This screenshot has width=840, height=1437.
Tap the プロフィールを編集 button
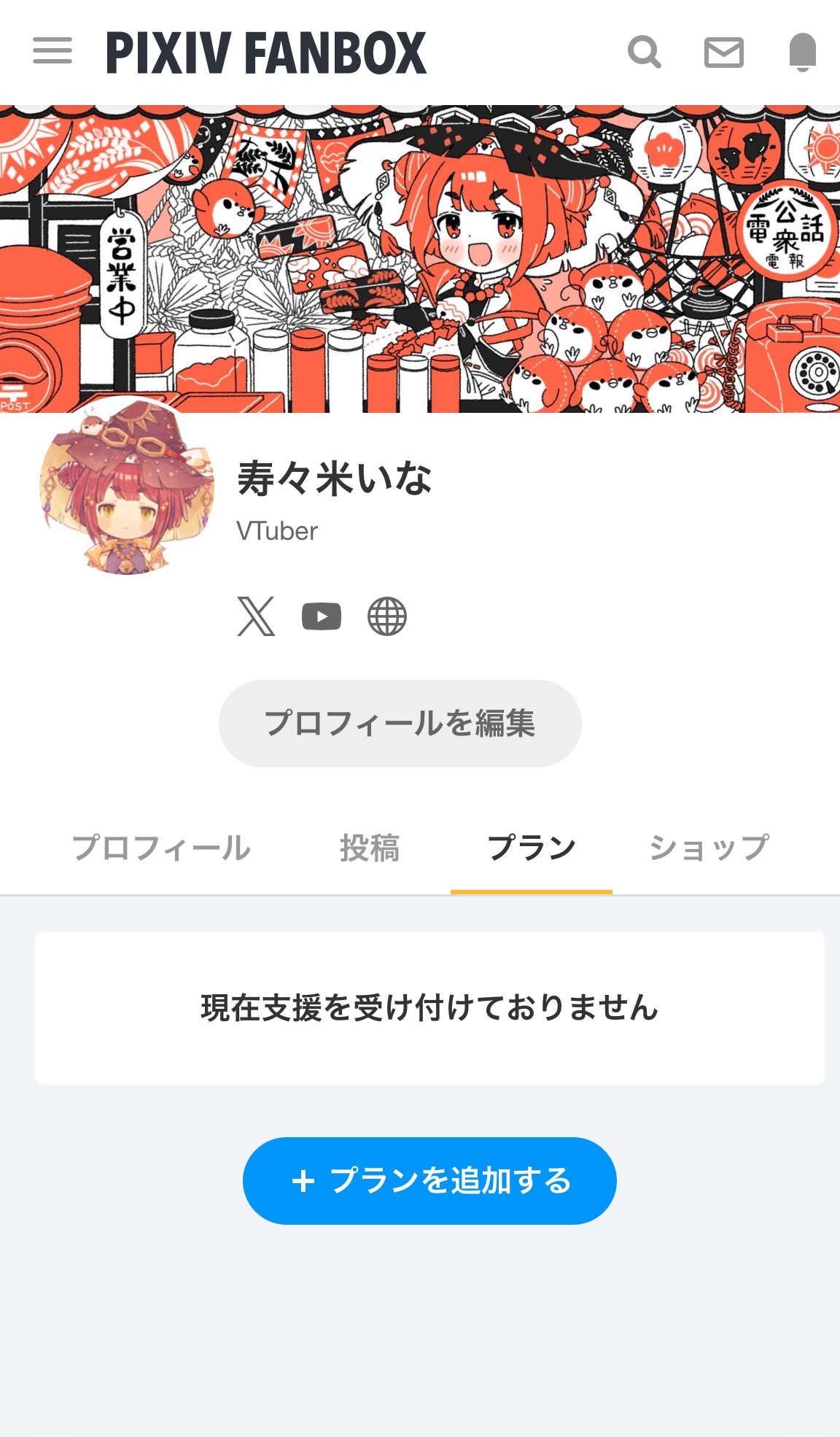pyautogui.click(x=400, y=723)
